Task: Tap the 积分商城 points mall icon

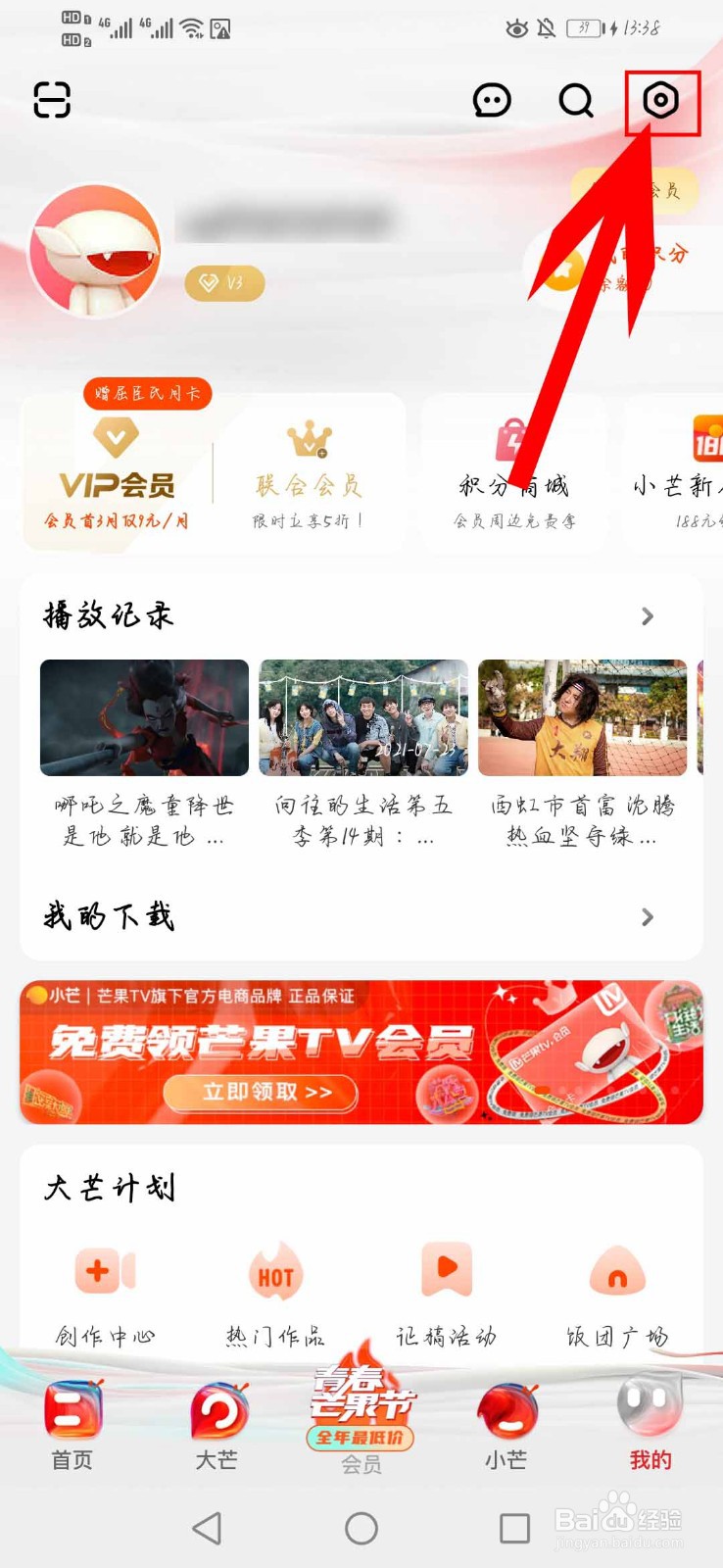Action: (x=512, y=461)
